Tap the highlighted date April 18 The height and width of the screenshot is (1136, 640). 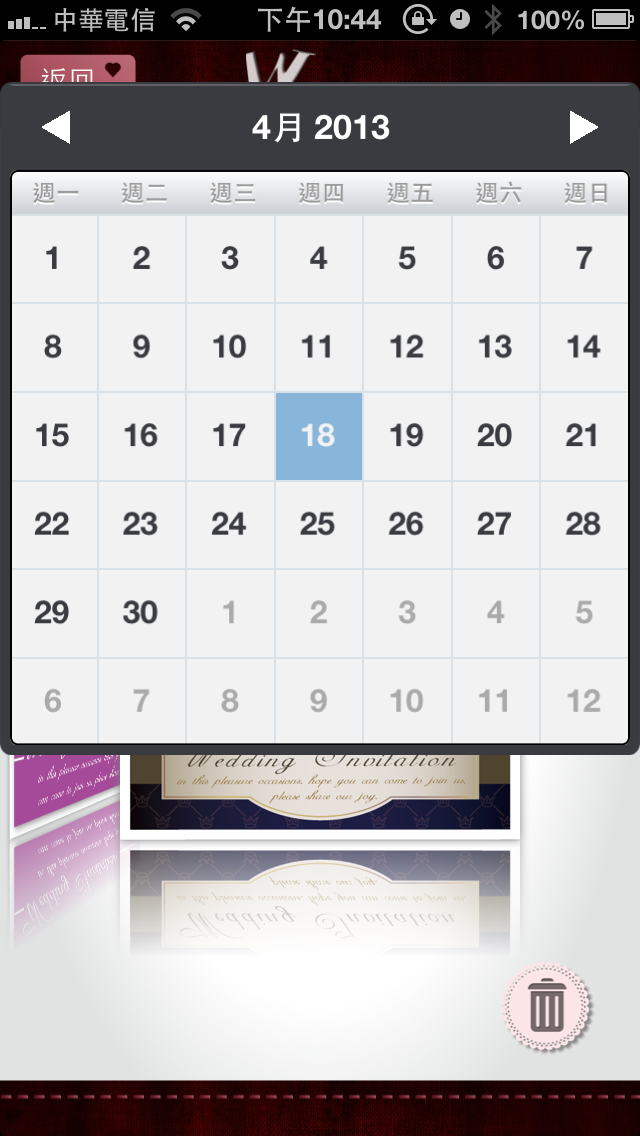tap(318, 436)
